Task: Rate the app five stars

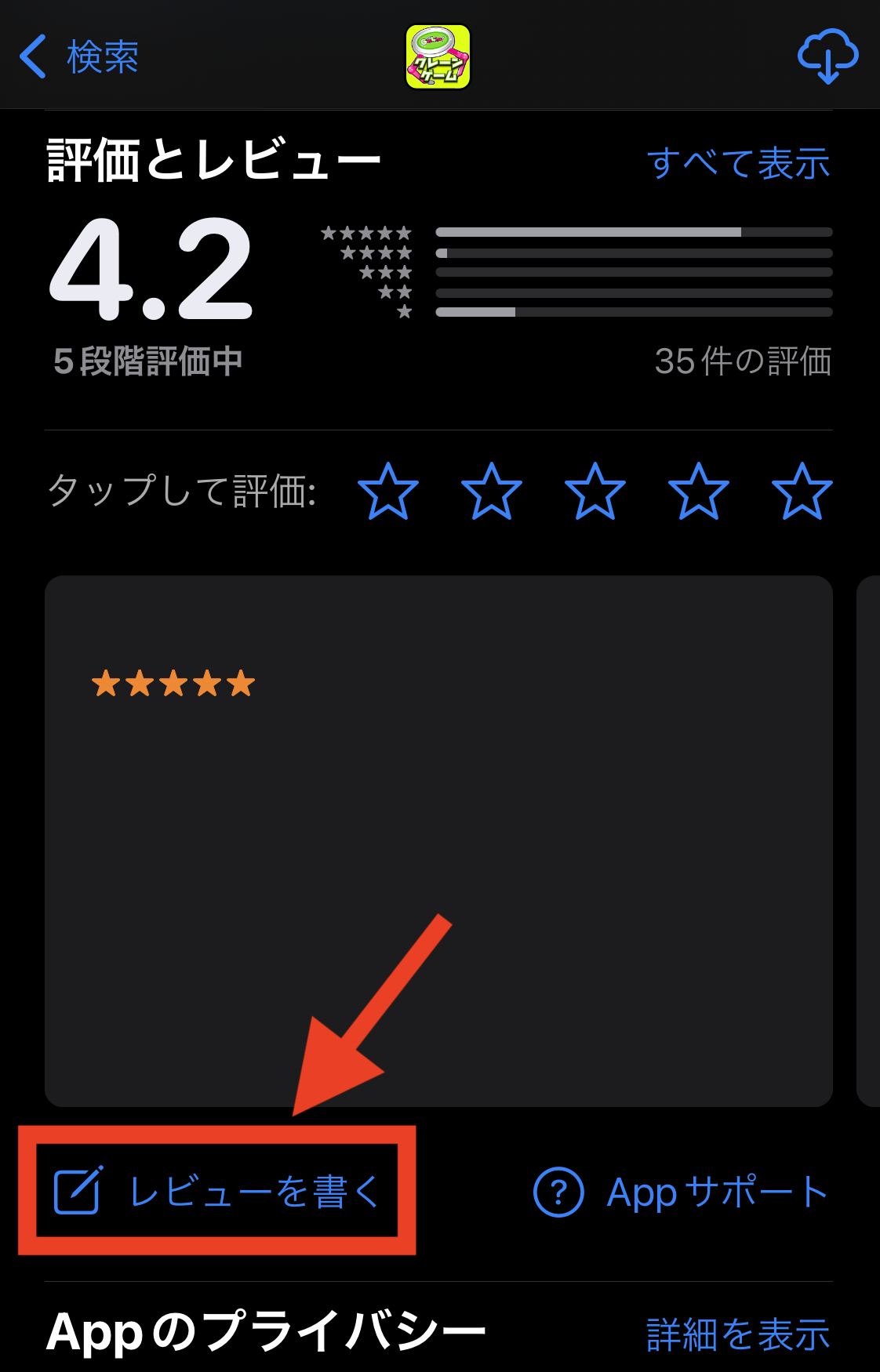Action: click(802, 492)
